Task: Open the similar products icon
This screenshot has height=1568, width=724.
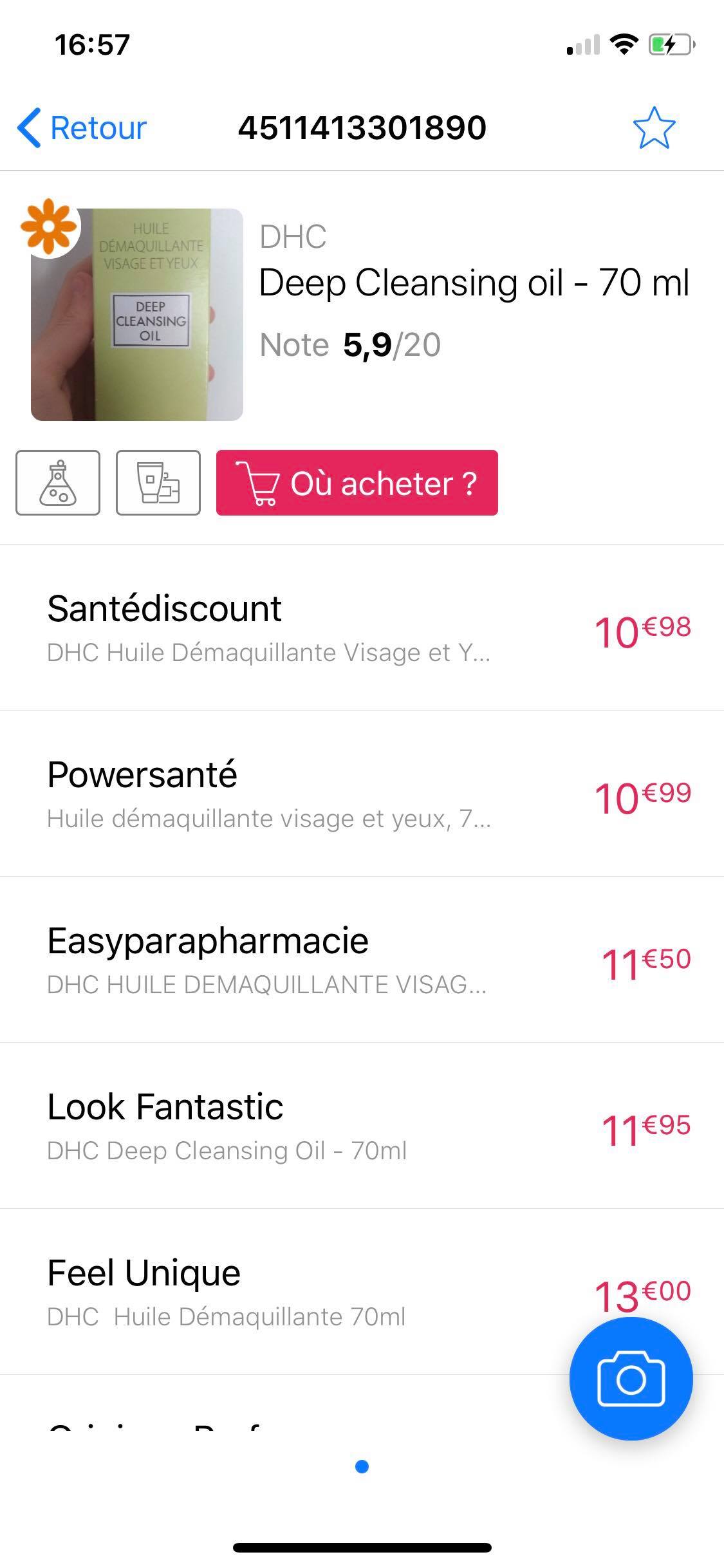Action: (x=158, y=483)
